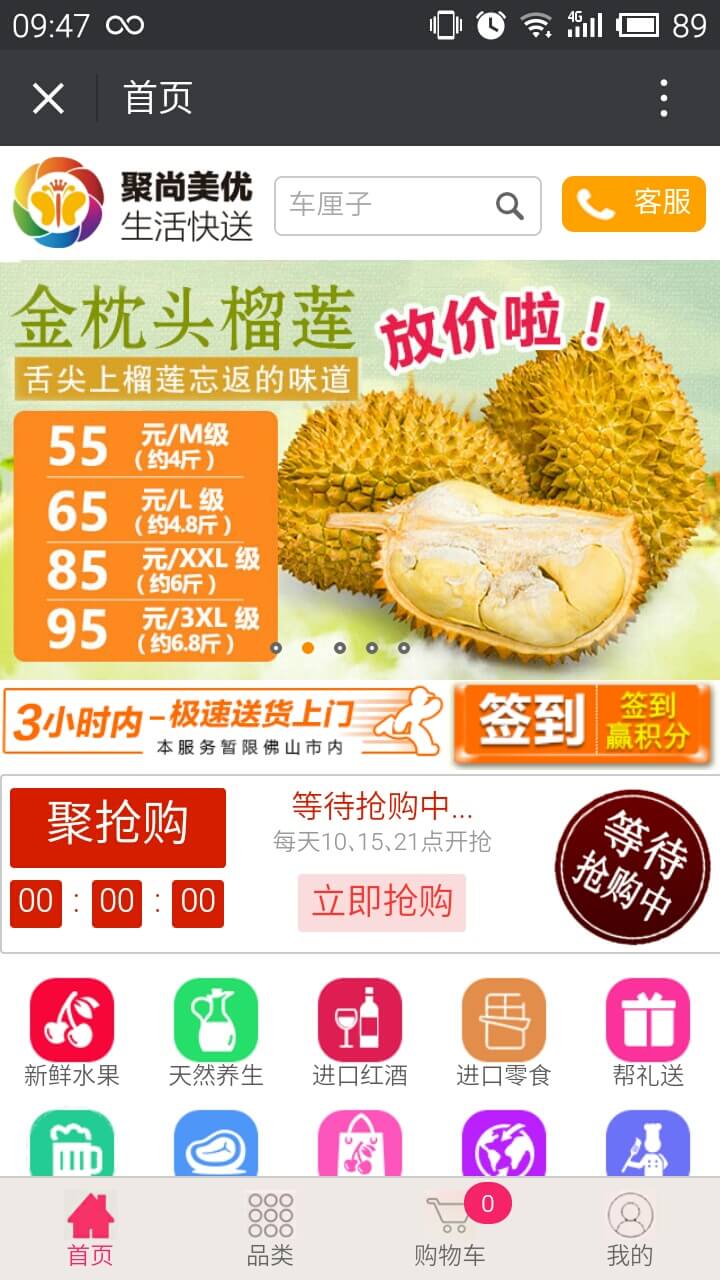Browse the 天然养生 category
Image resolution: width=720 pixels, height=1280 pixels.
tap(216, 1032)
